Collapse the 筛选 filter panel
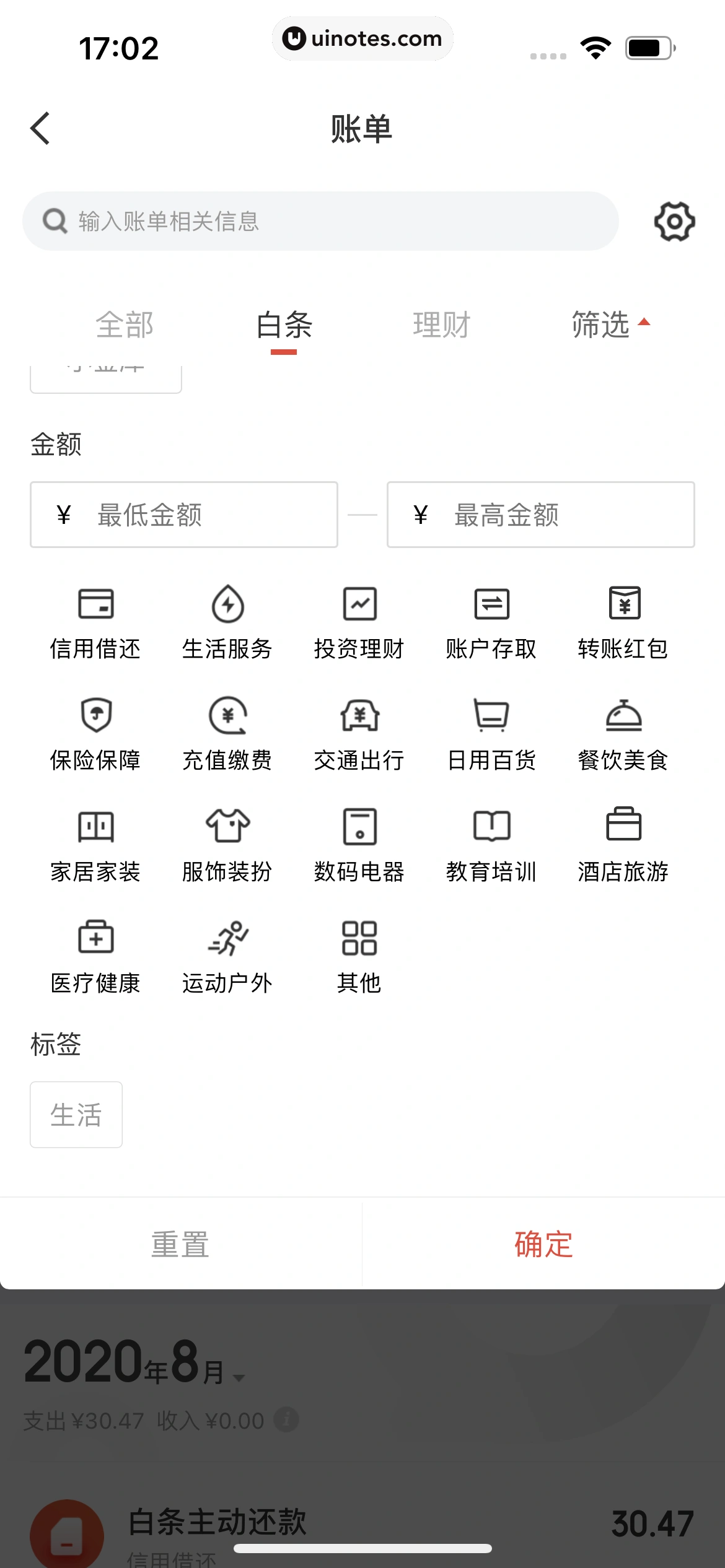The width and height of the screenshot is (725, 1568). click(x=610, y=325)
